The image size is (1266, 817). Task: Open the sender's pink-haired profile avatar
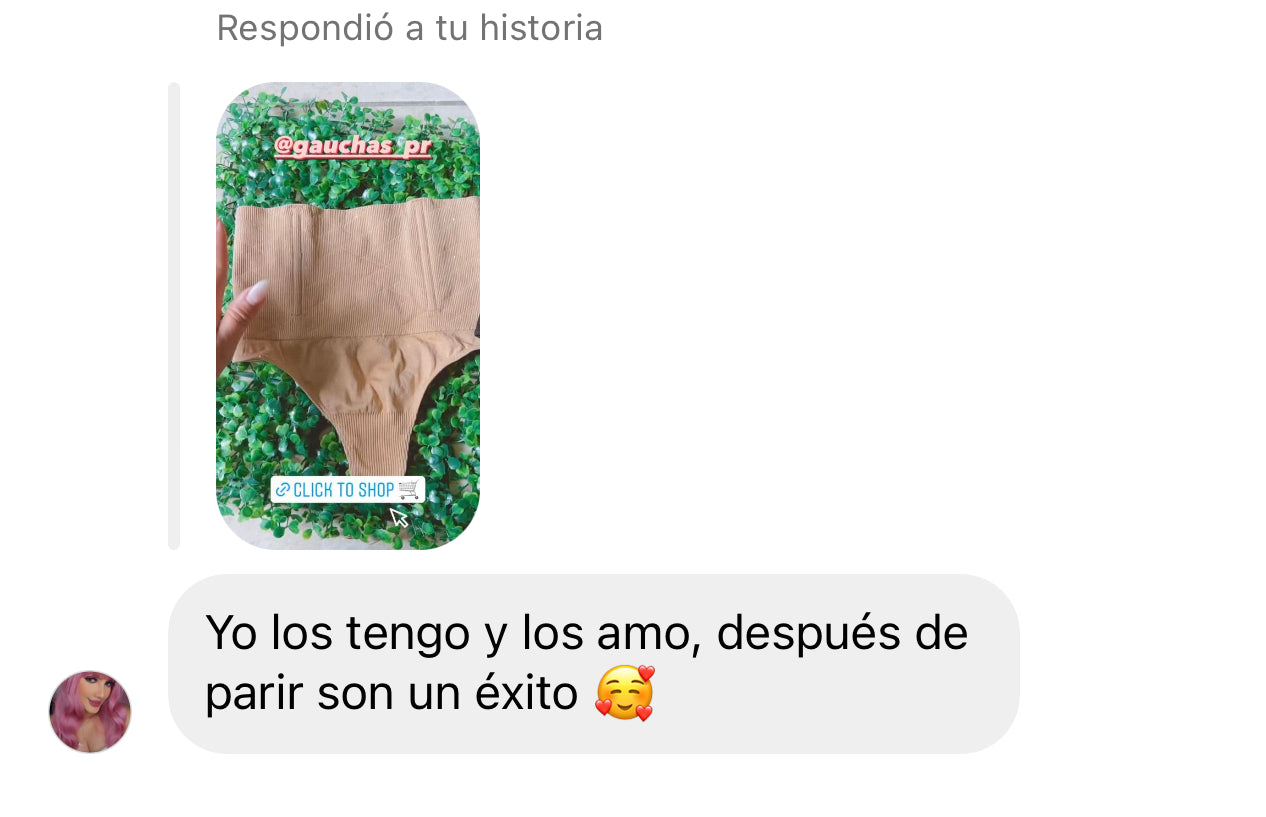coord(90,711)
